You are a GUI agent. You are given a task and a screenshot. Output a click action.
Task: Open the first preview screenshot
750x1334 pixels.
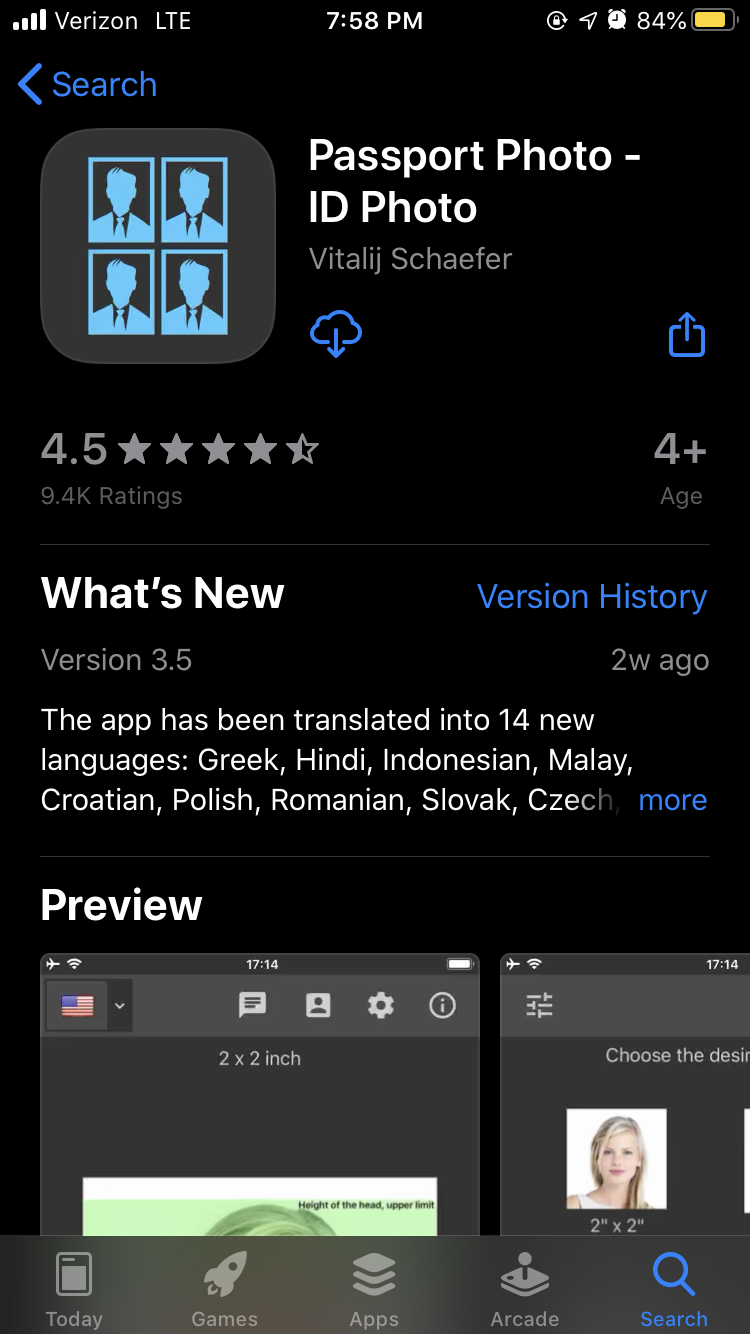(260, 1094)
